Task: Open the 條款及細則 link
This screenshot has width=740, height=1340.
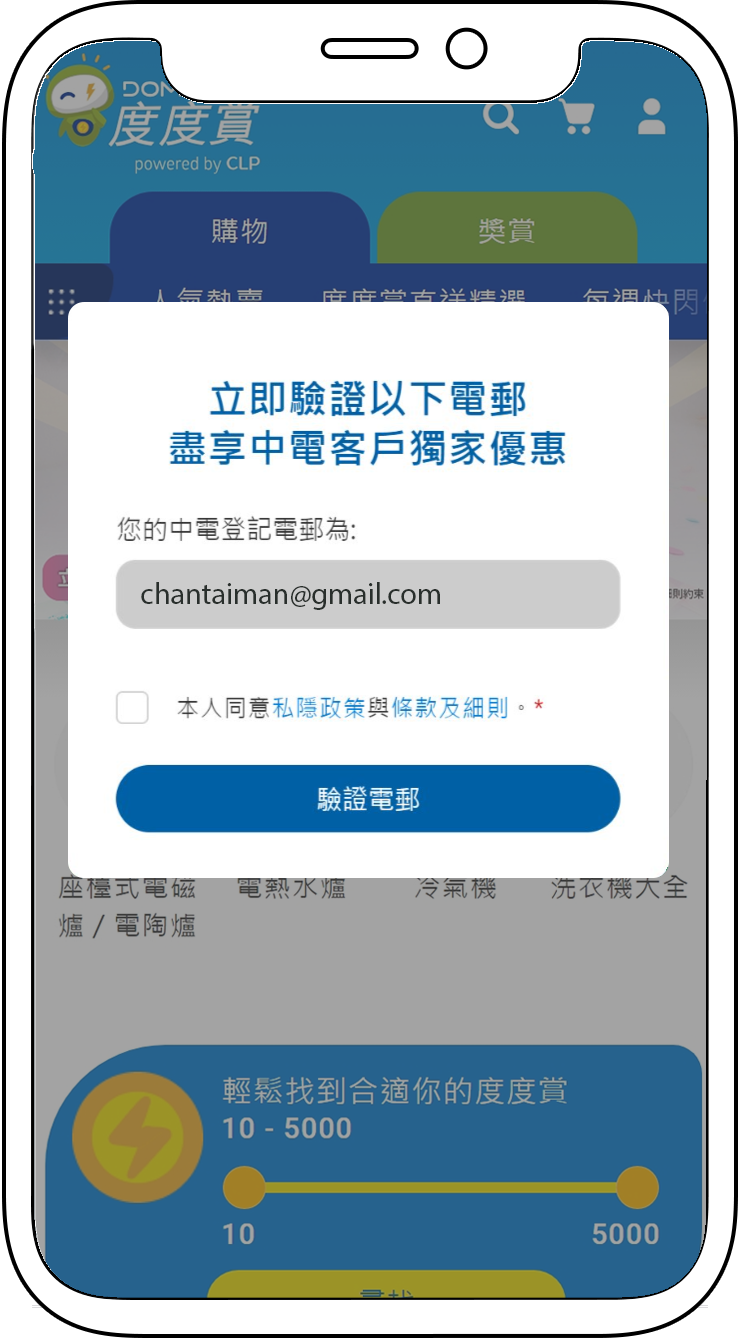Action: tap(450, 709)
